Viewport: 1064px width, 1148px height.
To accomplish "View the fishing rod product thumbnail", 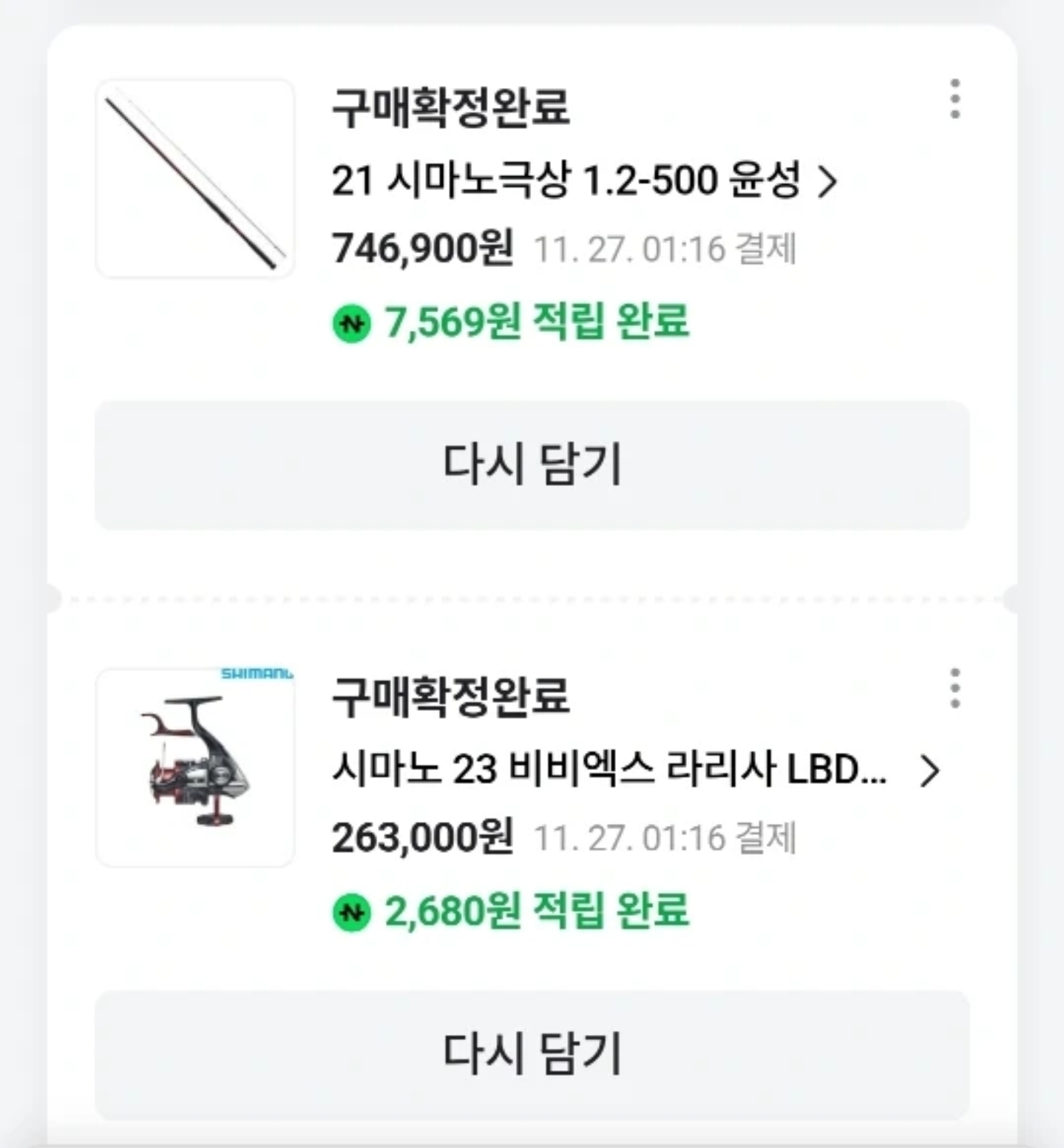I will (x=195, y=178).
